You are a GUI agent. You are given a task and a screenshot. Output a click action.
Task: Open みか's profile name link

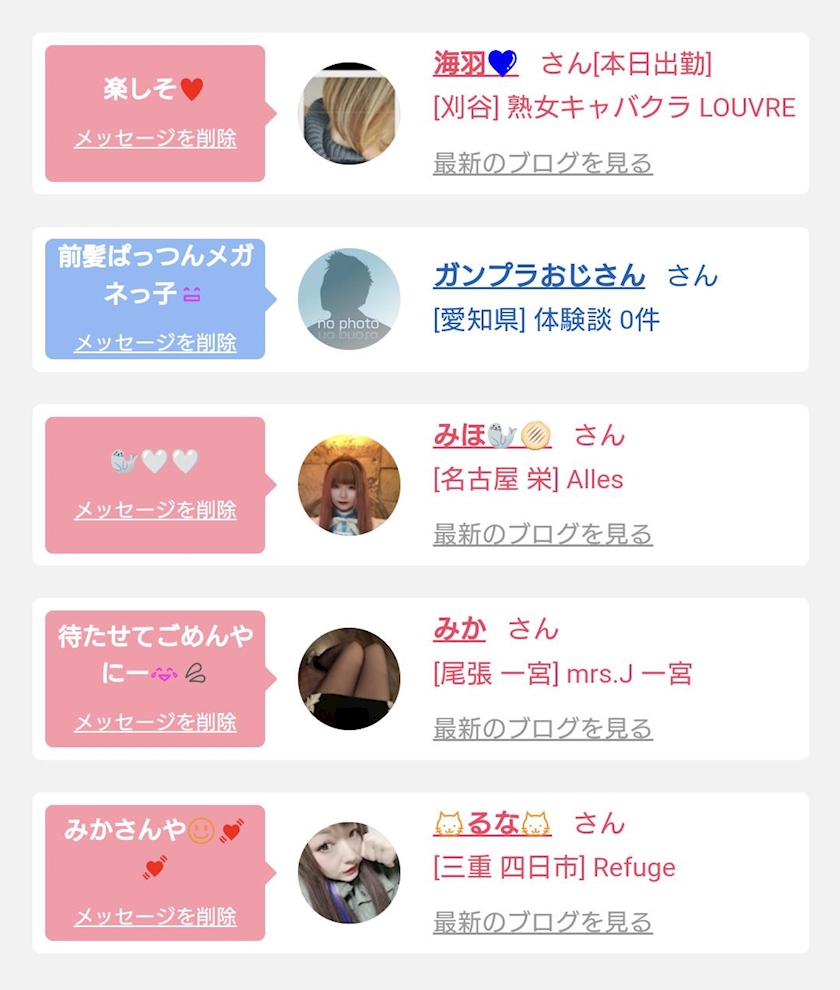[x=459, y=629]
